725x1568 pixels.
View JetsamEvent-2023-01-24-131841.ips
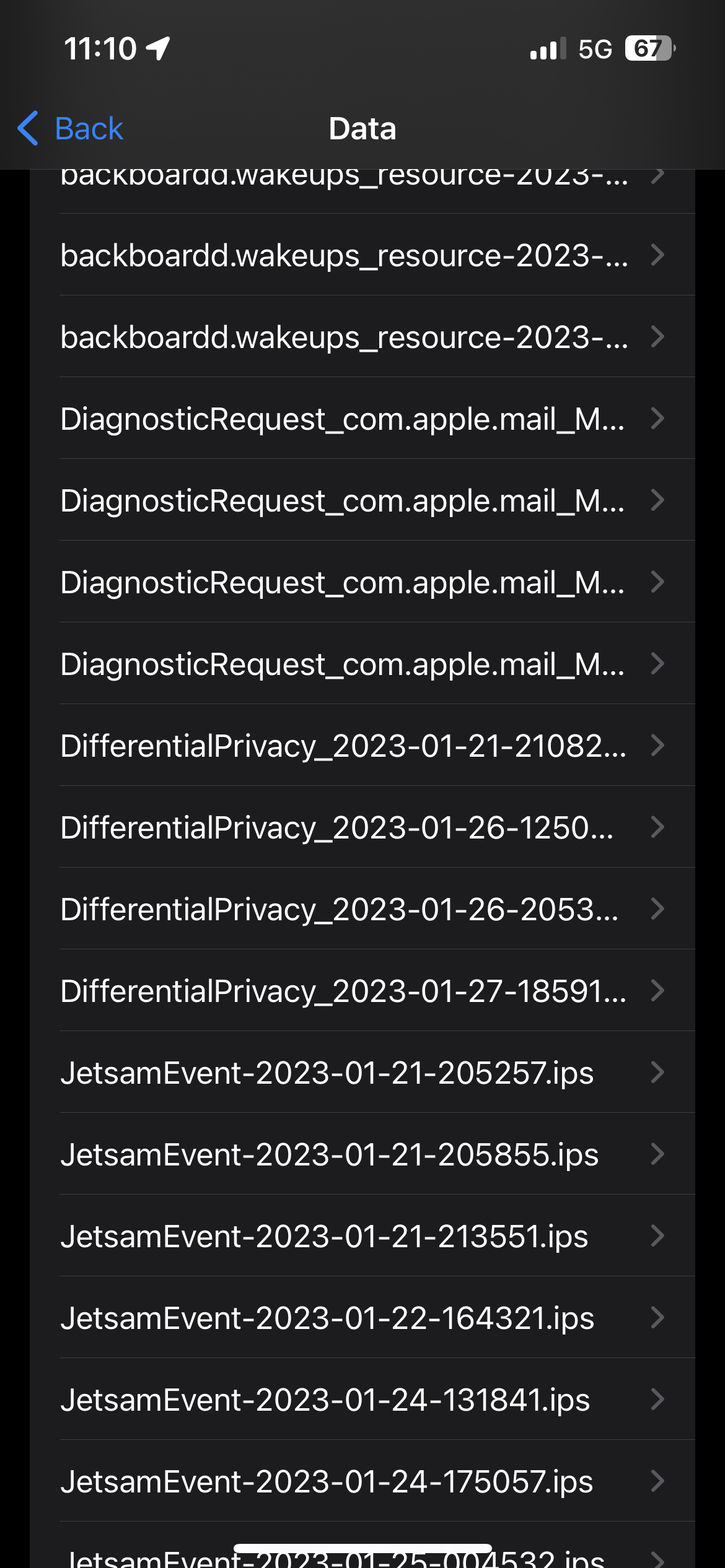point(362,1399)
